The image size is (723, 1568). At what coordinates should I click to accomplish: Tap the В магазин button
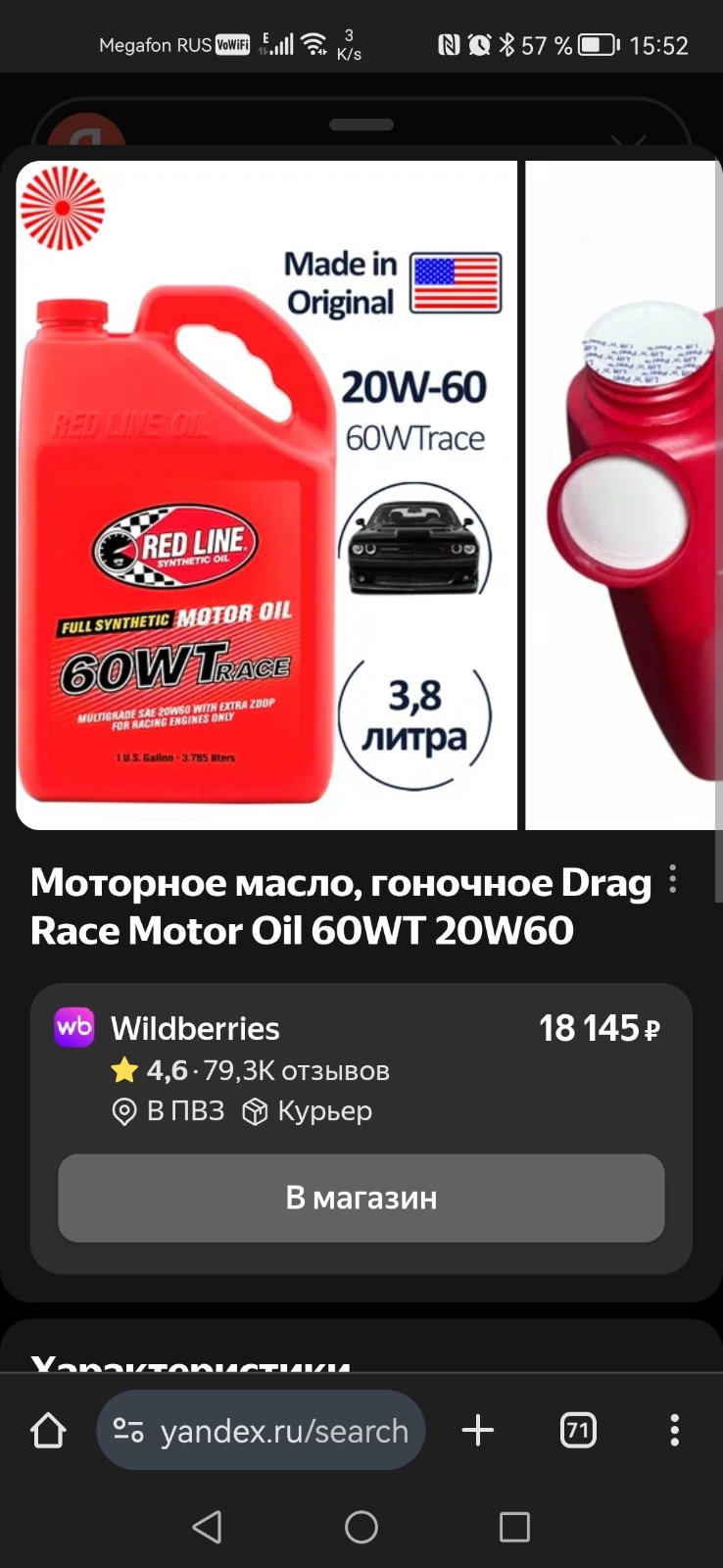tap(361, 1198)
